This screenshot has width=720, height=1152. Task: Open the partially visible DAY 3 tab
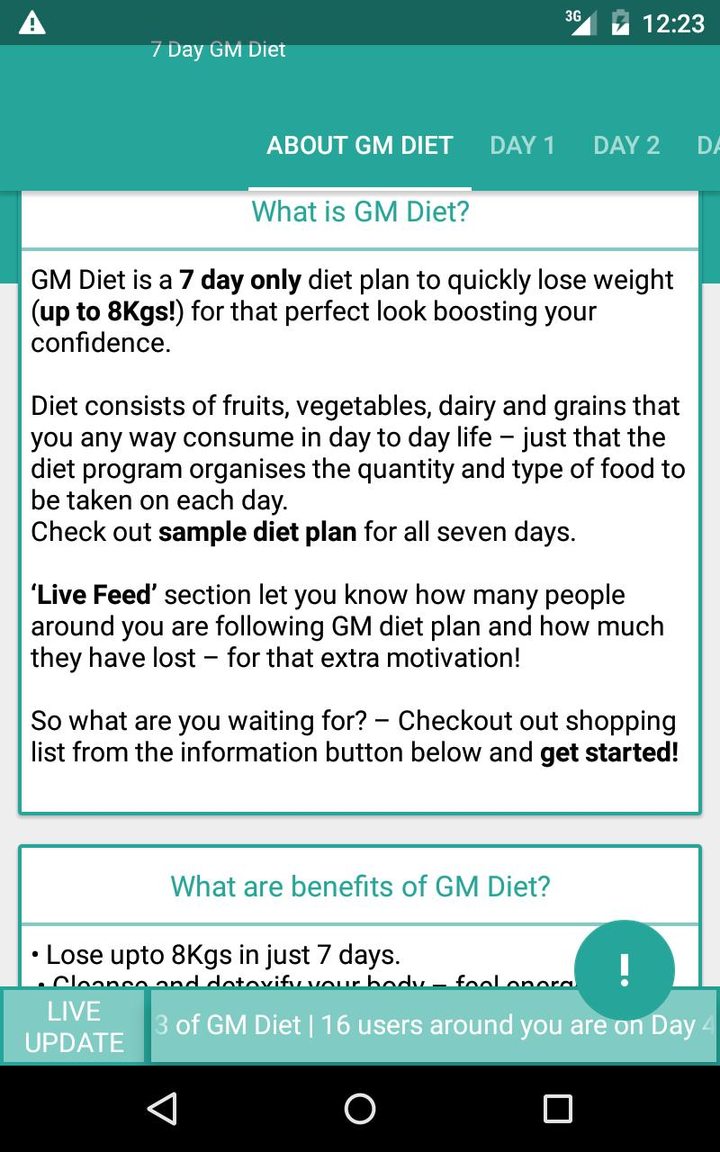click(708, 145)
